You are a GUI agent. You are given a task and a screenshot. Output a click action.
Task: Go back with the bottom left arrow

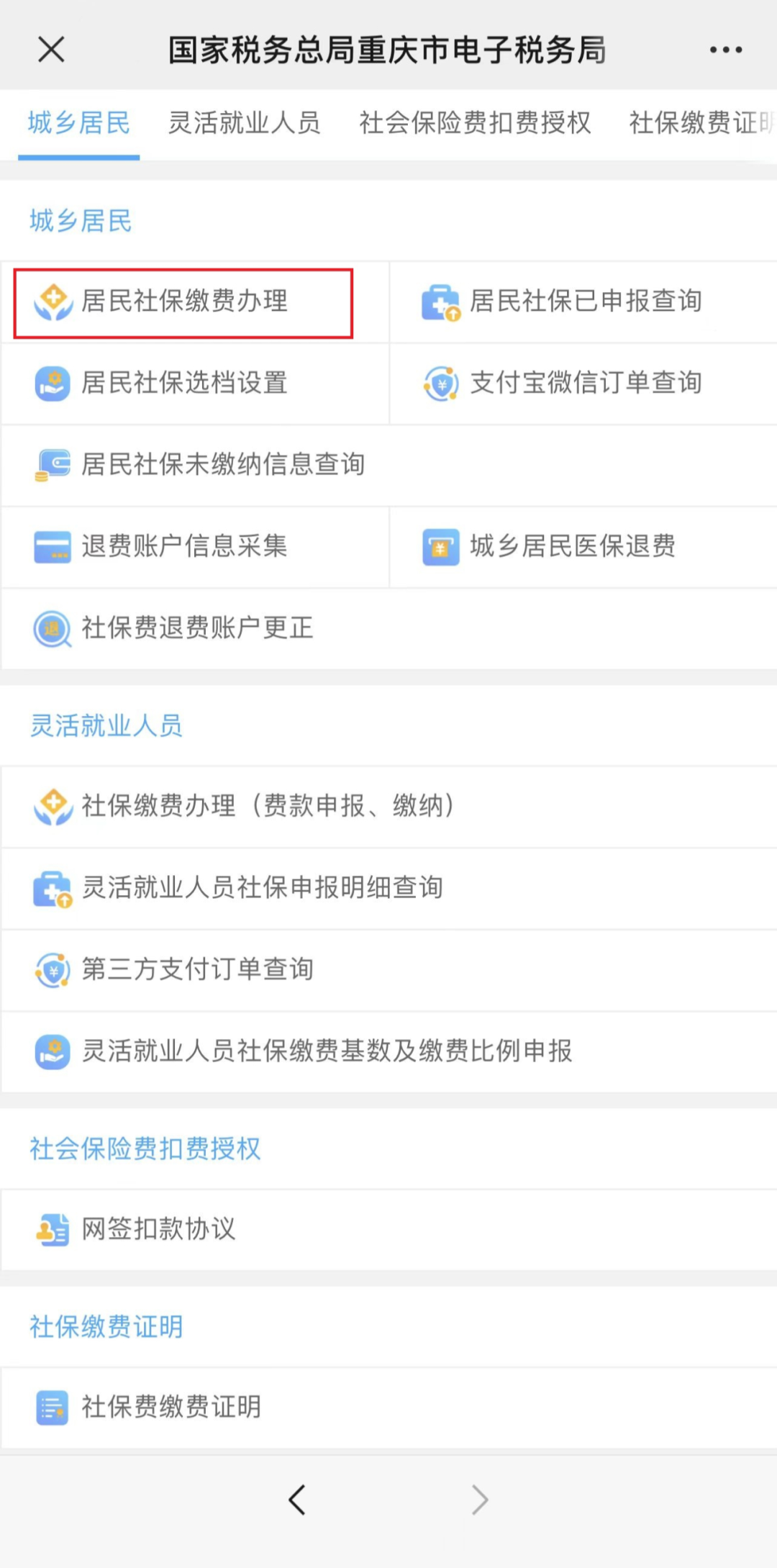tap(297, 1500)
